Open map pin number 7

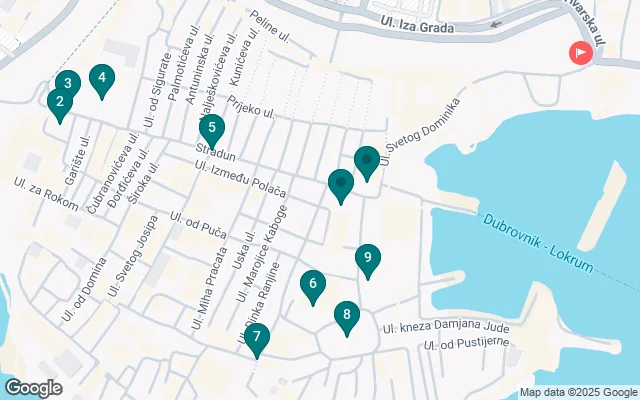(x=257, y=337)
